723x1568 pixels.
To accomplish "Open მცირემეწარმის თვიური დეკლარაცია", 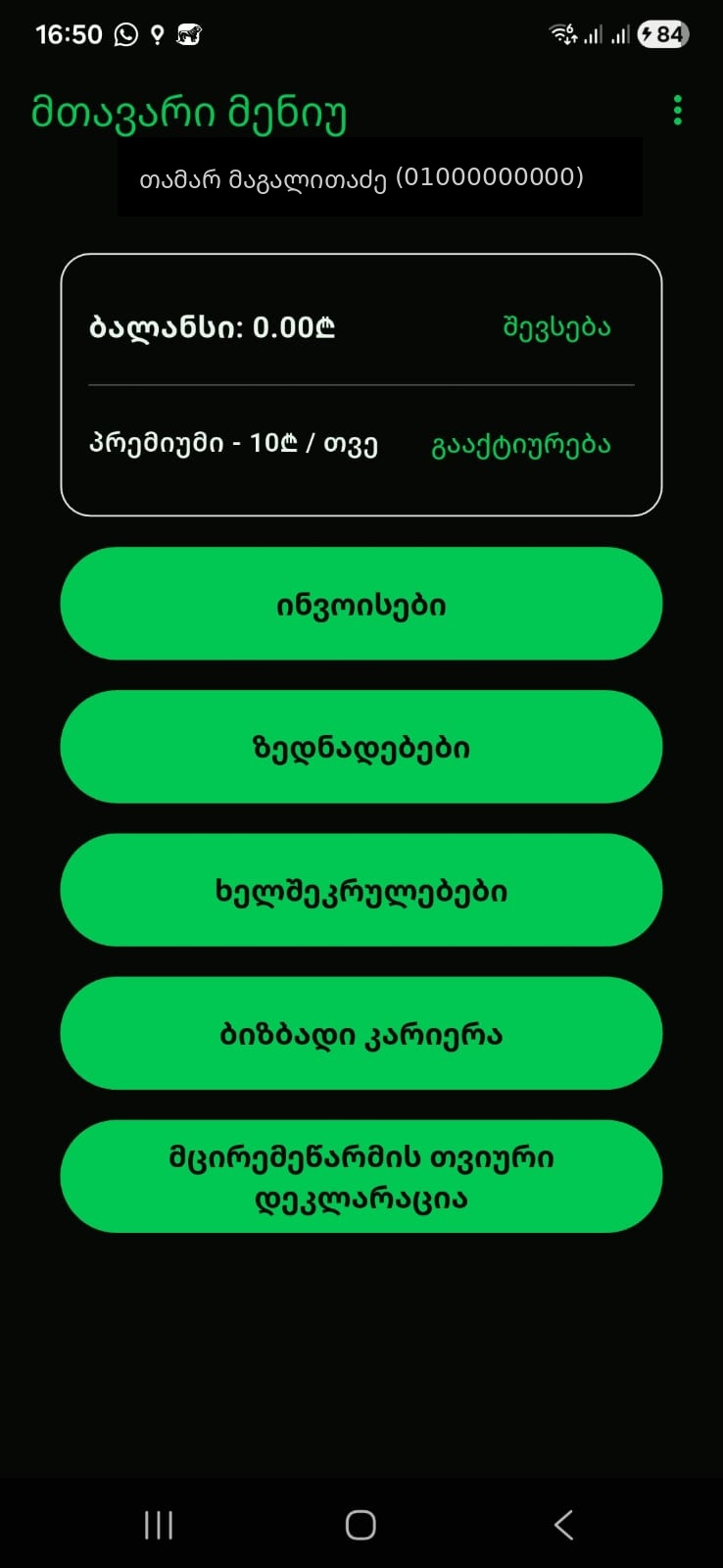I will [361, 1176].
